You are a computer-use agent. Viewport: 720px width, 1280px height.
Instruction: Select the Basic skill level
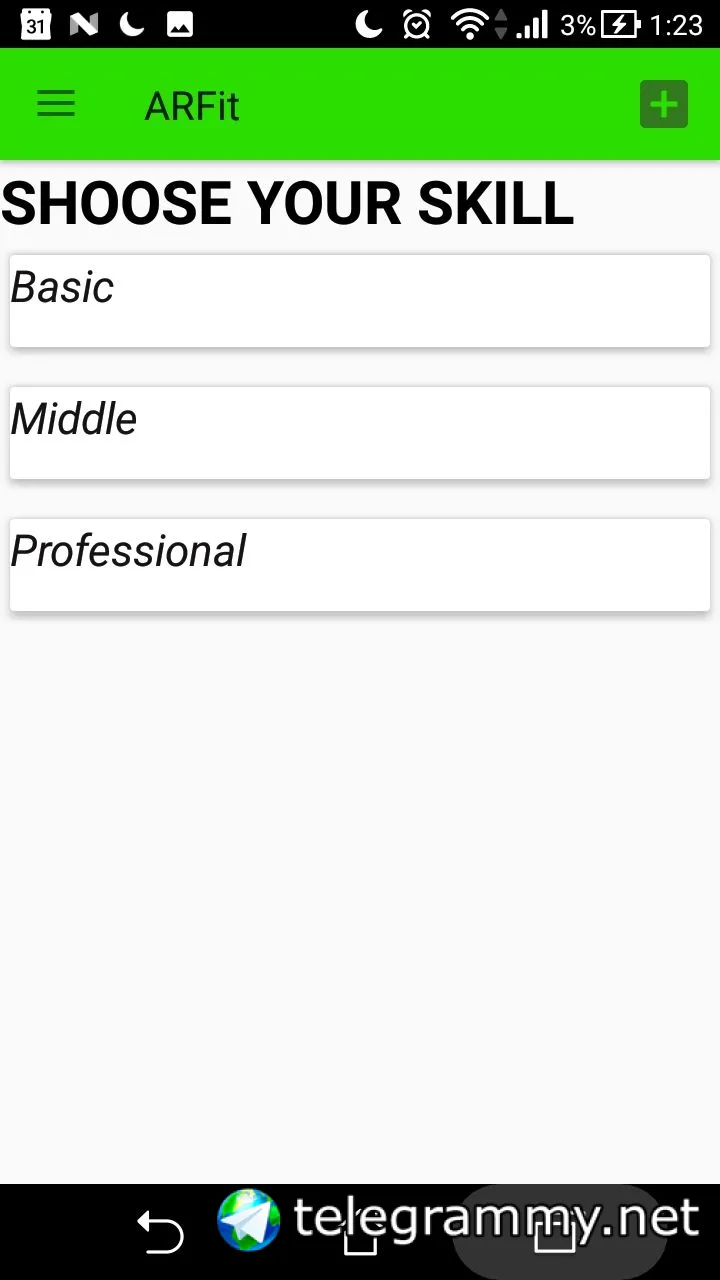[360, 301]
